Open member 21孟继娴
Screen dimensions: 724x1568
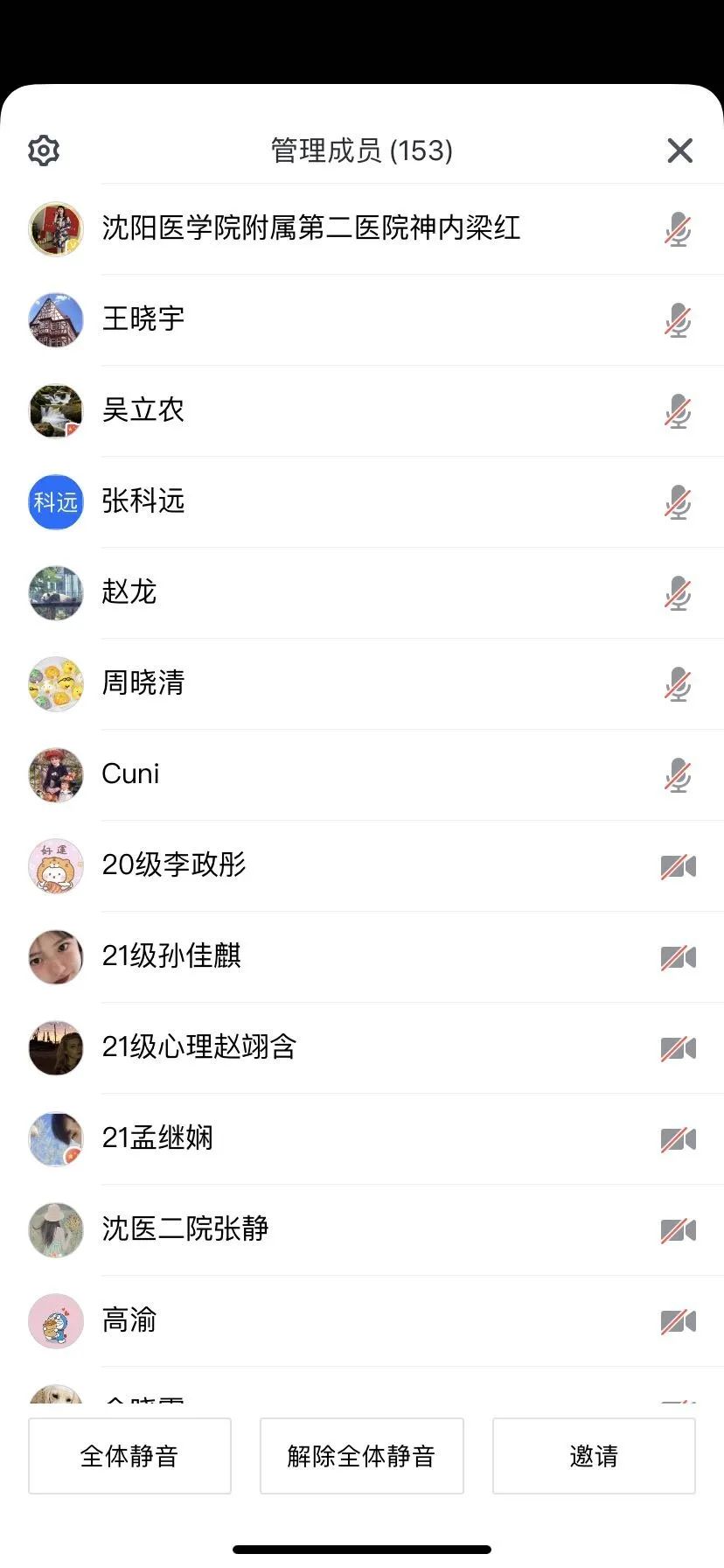pos(157,1138)
